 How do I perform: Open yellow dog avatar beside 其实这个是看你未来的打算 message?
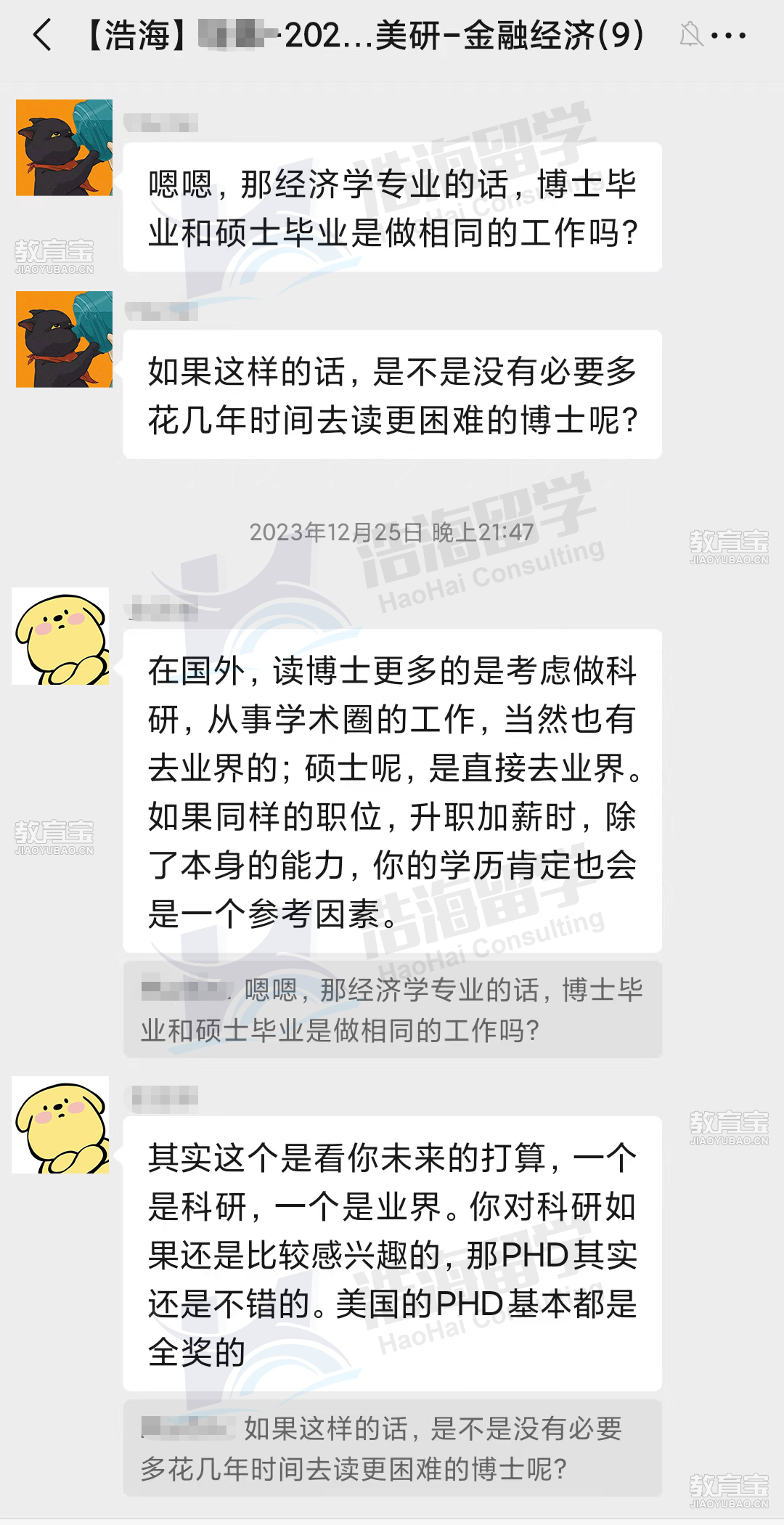click(x=61, y=1125)
